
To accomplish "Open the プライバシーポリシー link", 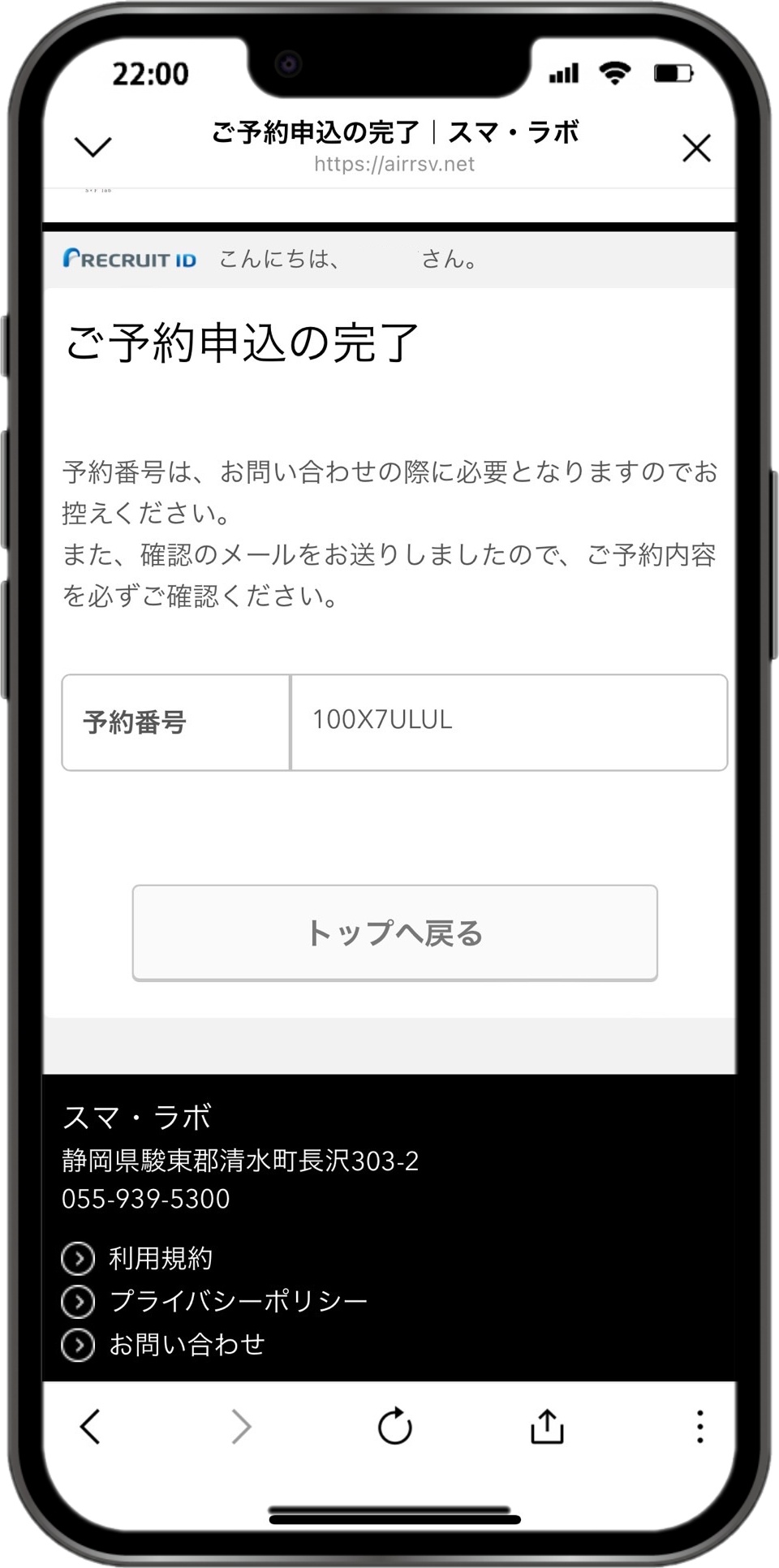I will click(x=238, y=1301).
